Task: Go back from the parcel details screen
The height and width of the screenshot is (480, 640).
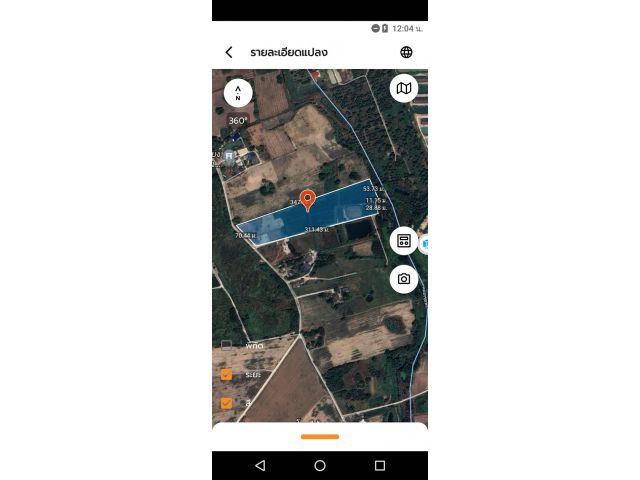Action: (229, 52)
